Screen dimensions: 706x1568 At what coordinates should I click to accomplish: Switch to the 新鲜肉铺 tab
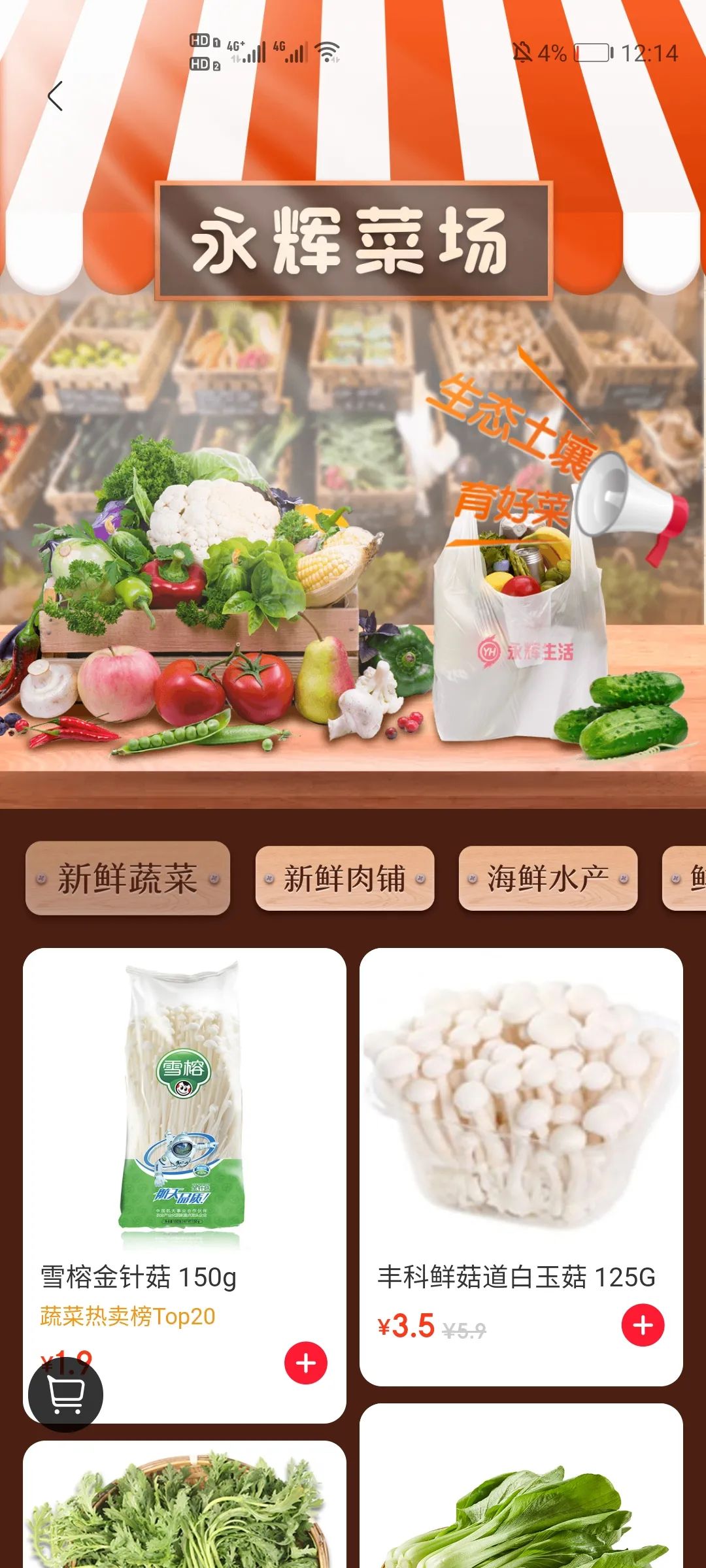click(x=345, y=878)
